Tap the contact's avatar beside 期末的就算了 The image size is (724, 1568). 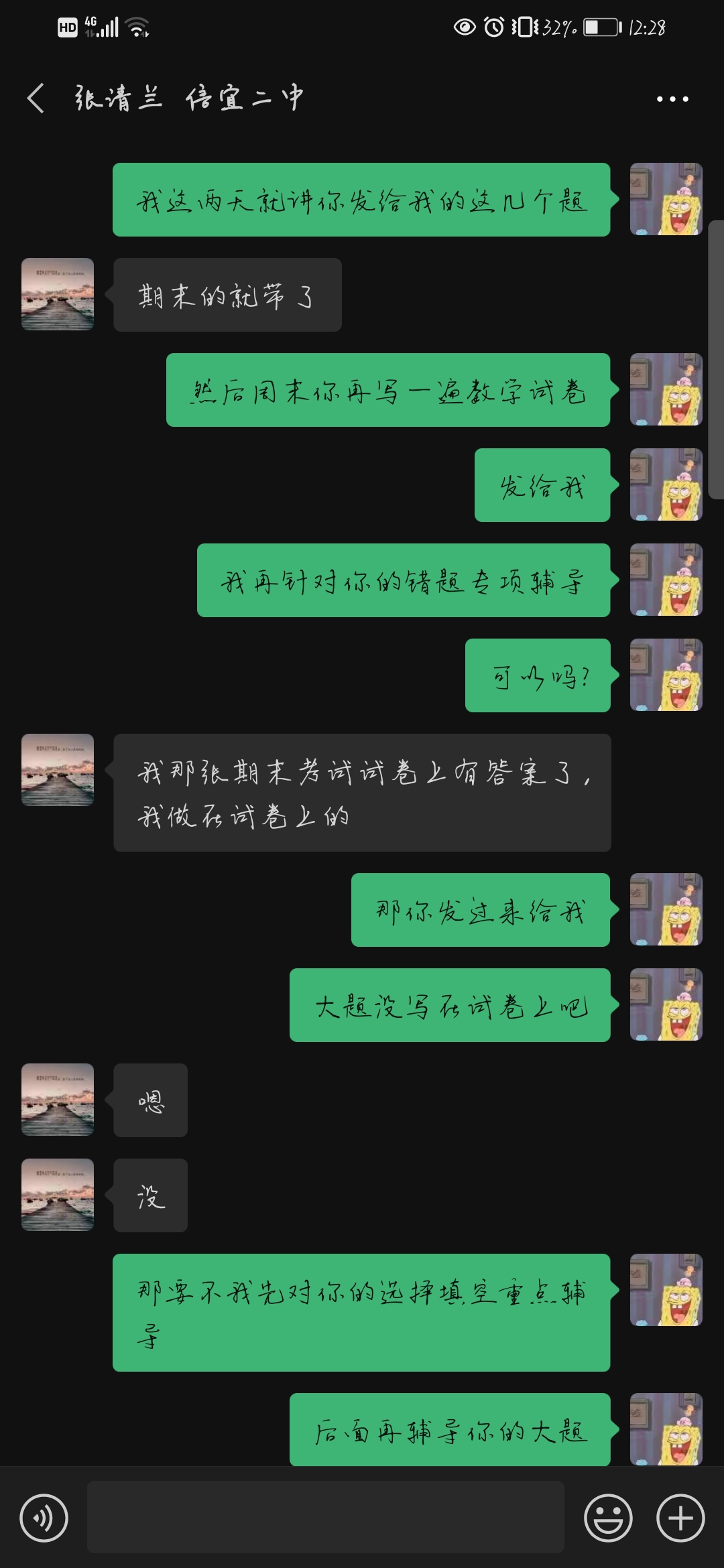click(58, 294)
